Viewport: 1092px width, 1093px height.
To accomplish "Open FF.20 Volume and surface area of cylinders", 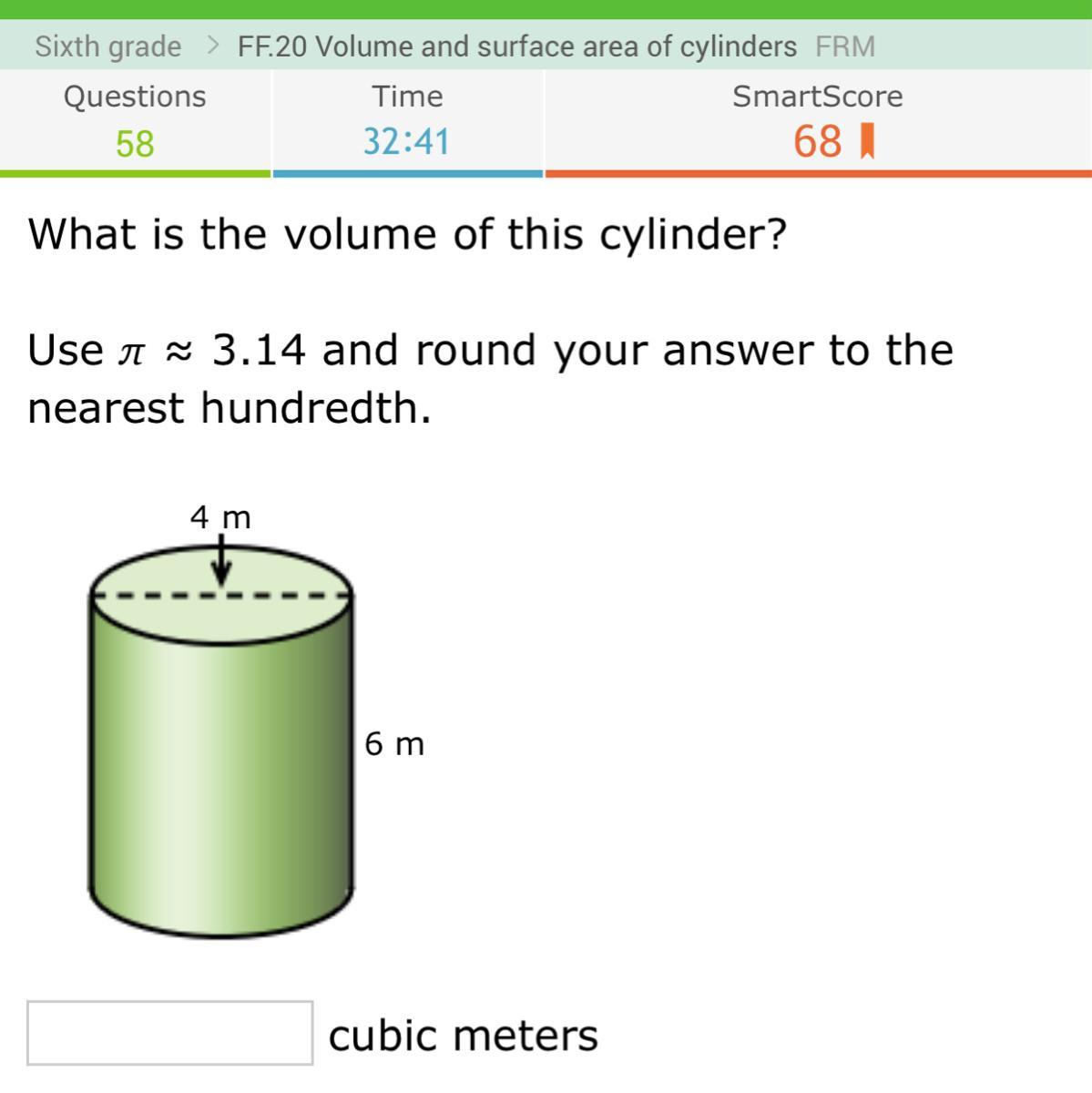I will [516, 46].
